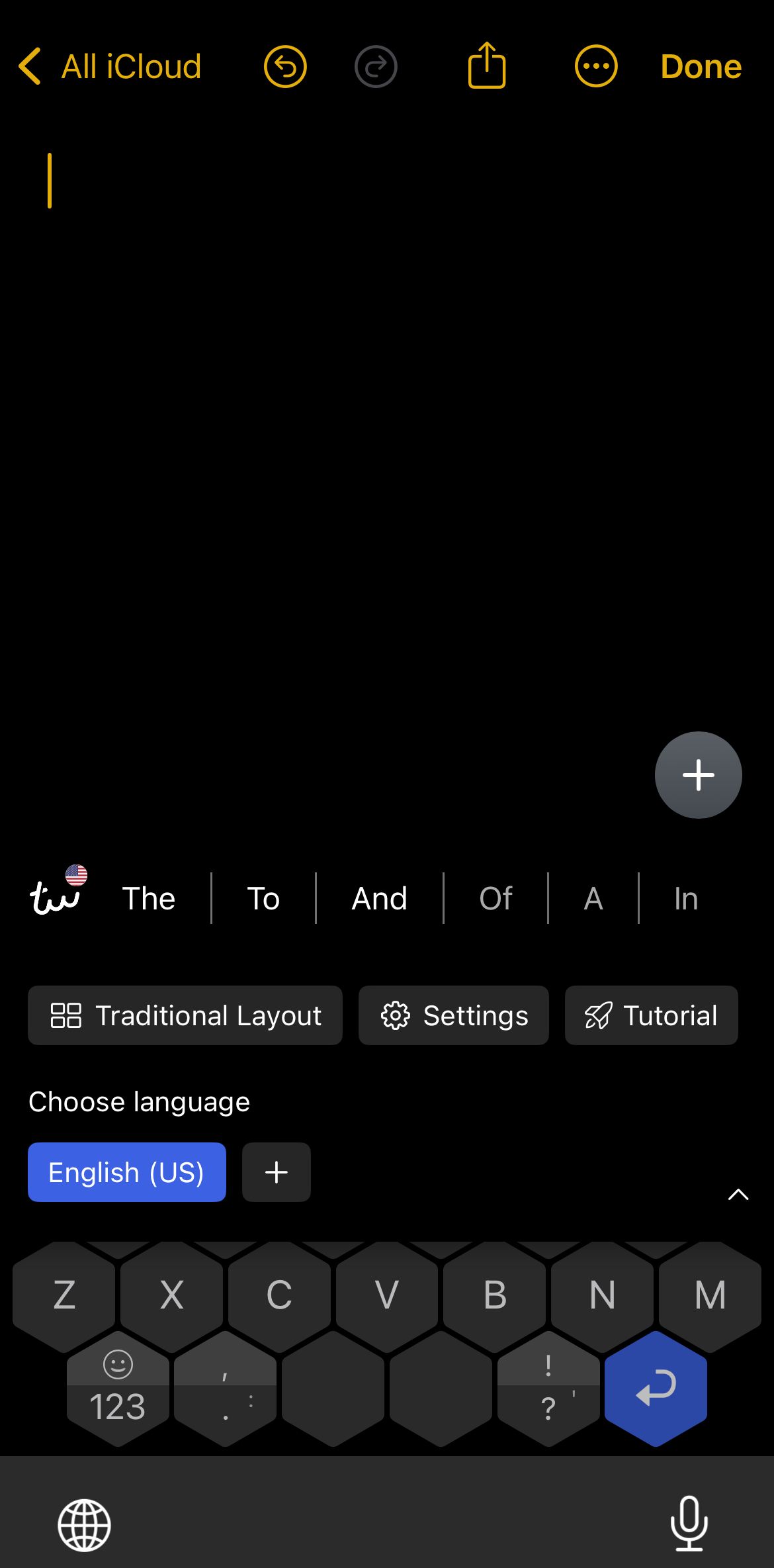The height and width of the screenshot is (1568, 774).
Task: Insert the suggestion "And"
Action: (x=379, y=899)
